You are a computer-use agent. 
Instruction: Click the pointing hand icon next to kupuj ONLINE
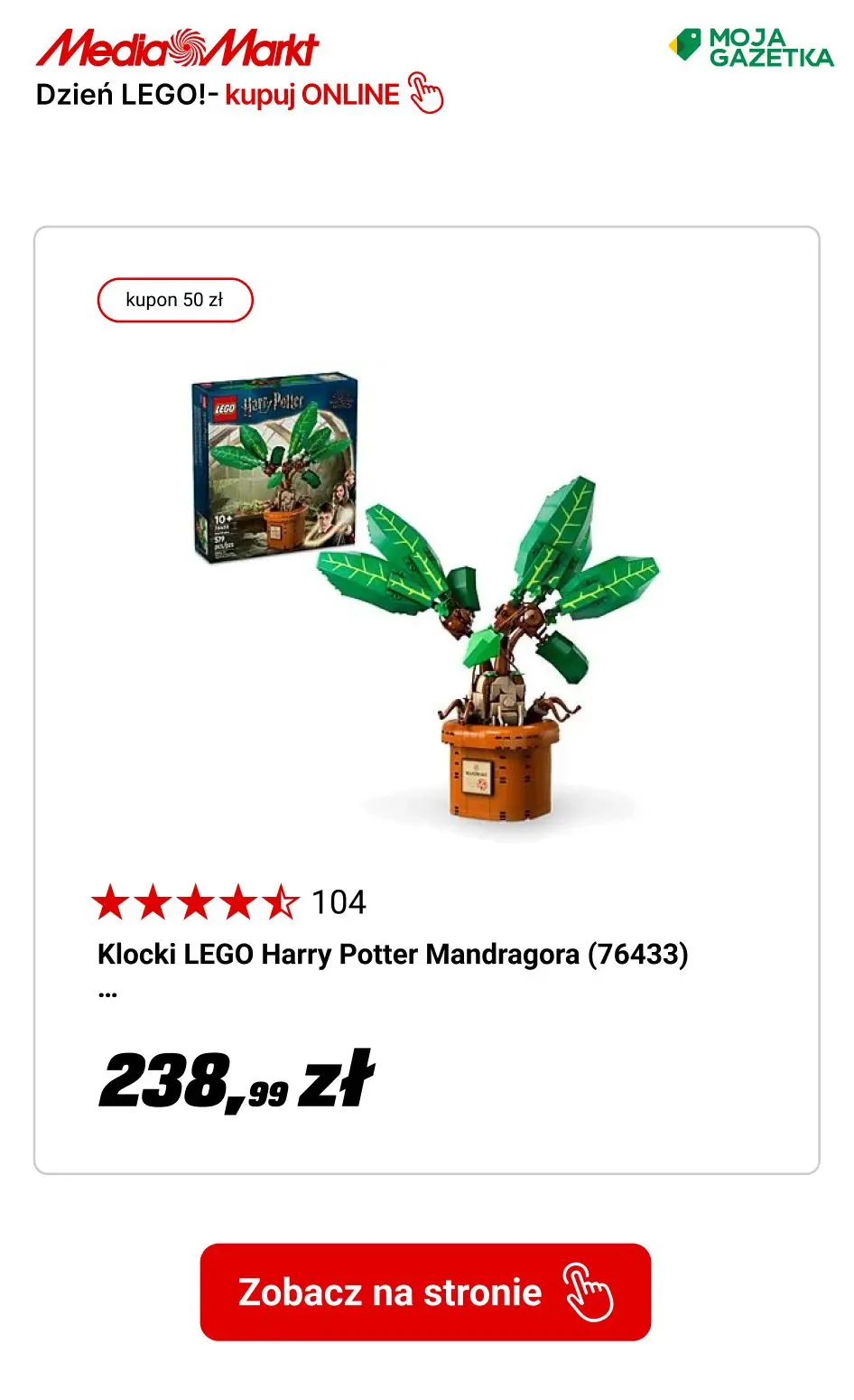pos(424,94)
